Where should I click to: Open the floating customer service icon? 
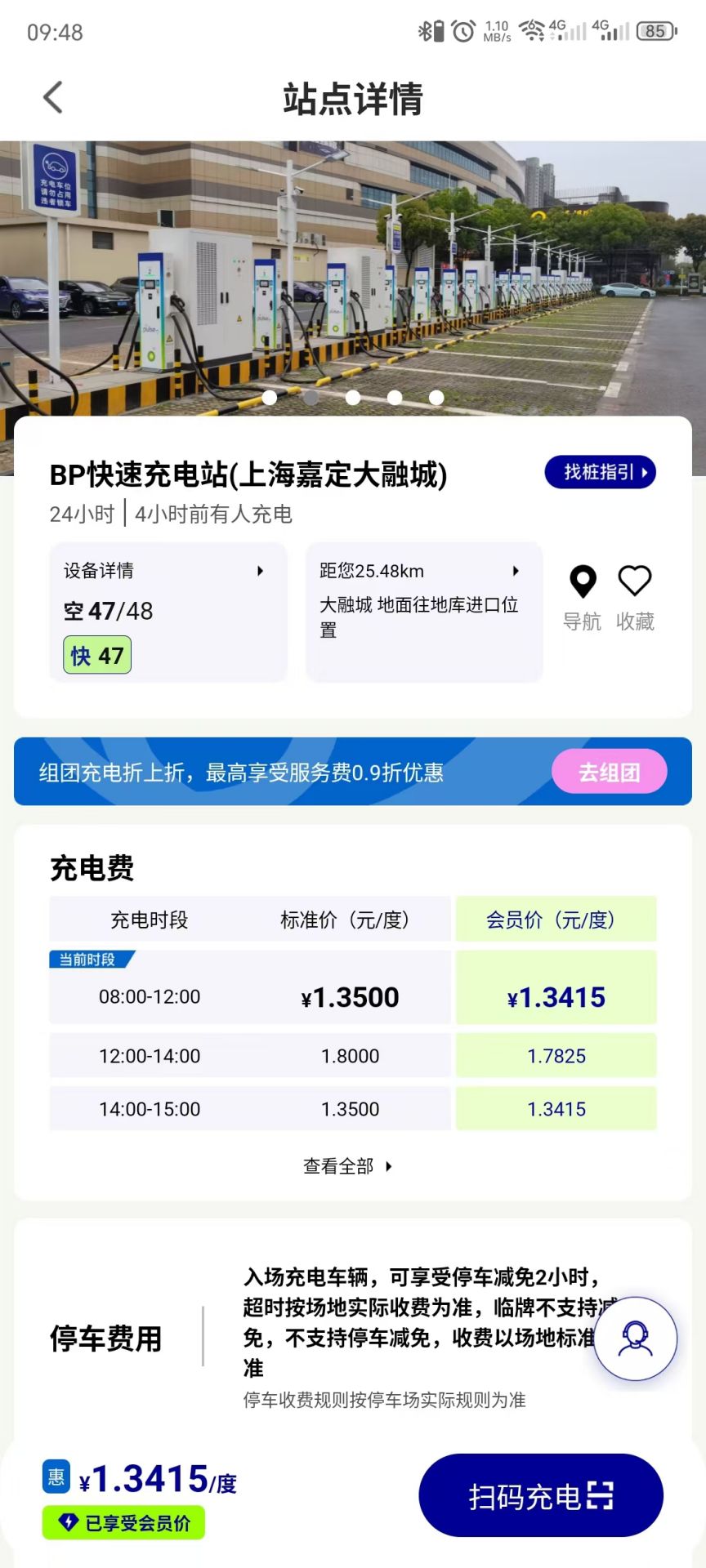(x=635, y=1338)
